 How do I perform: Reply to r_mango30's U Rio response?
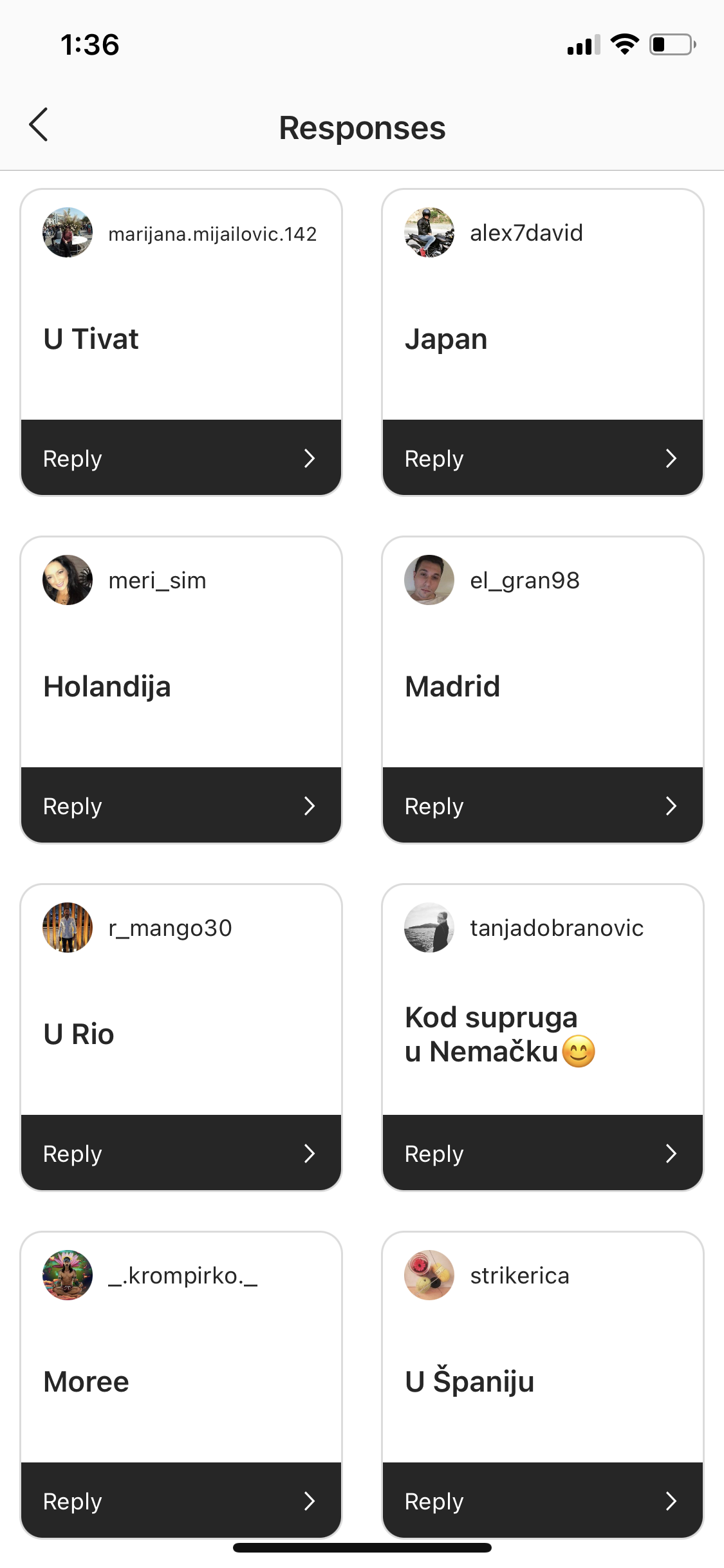[181, 1153]
